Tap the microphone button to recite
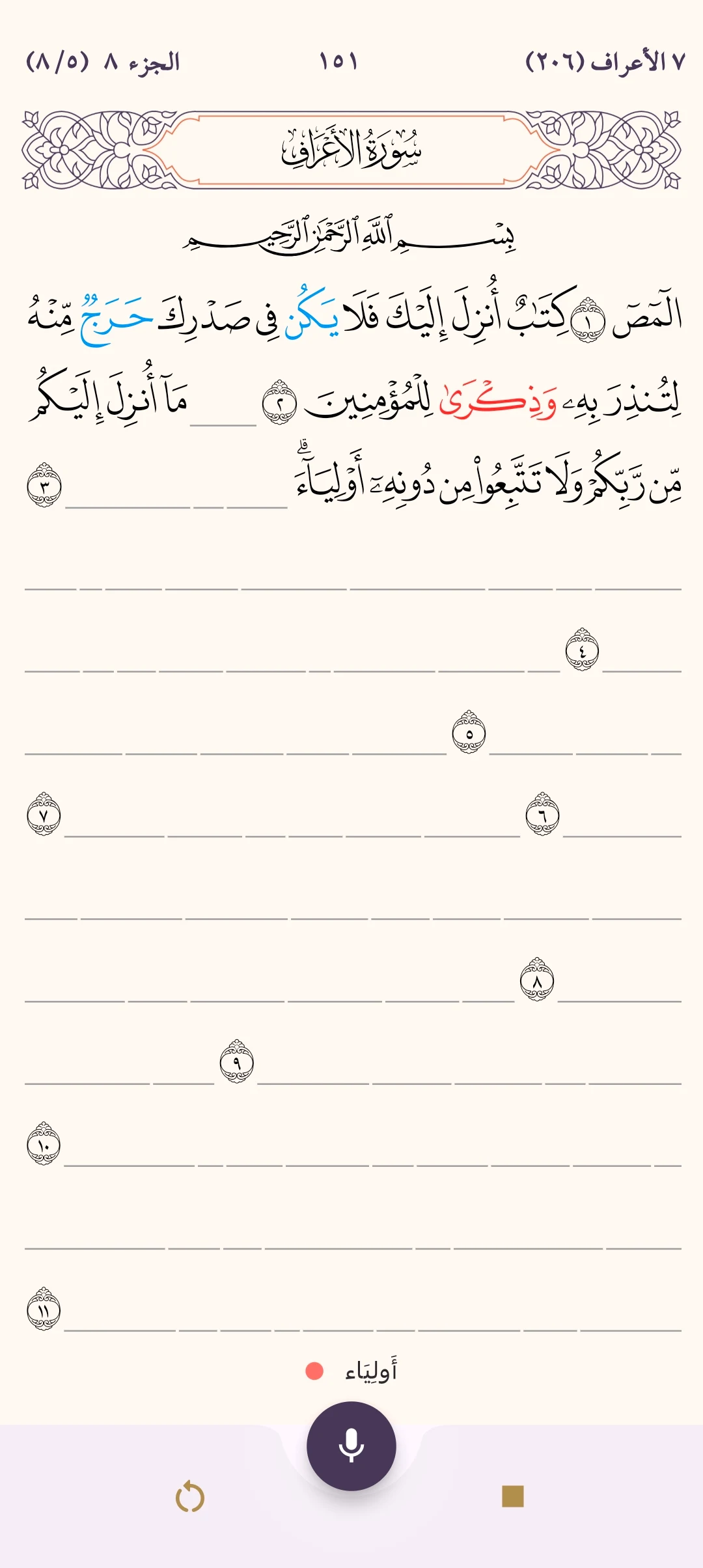The height and width of the screenshot is (1568, 703). [351, 1446]
